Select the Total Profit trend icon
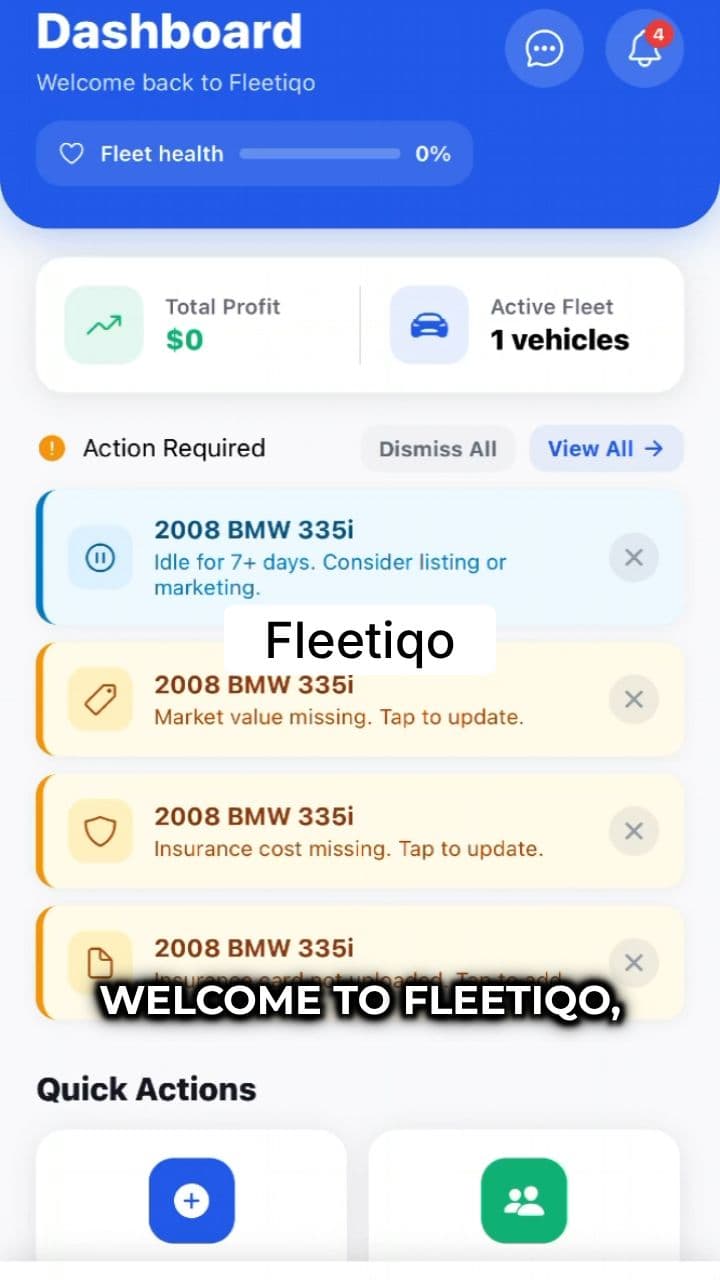 pos(103,325)
